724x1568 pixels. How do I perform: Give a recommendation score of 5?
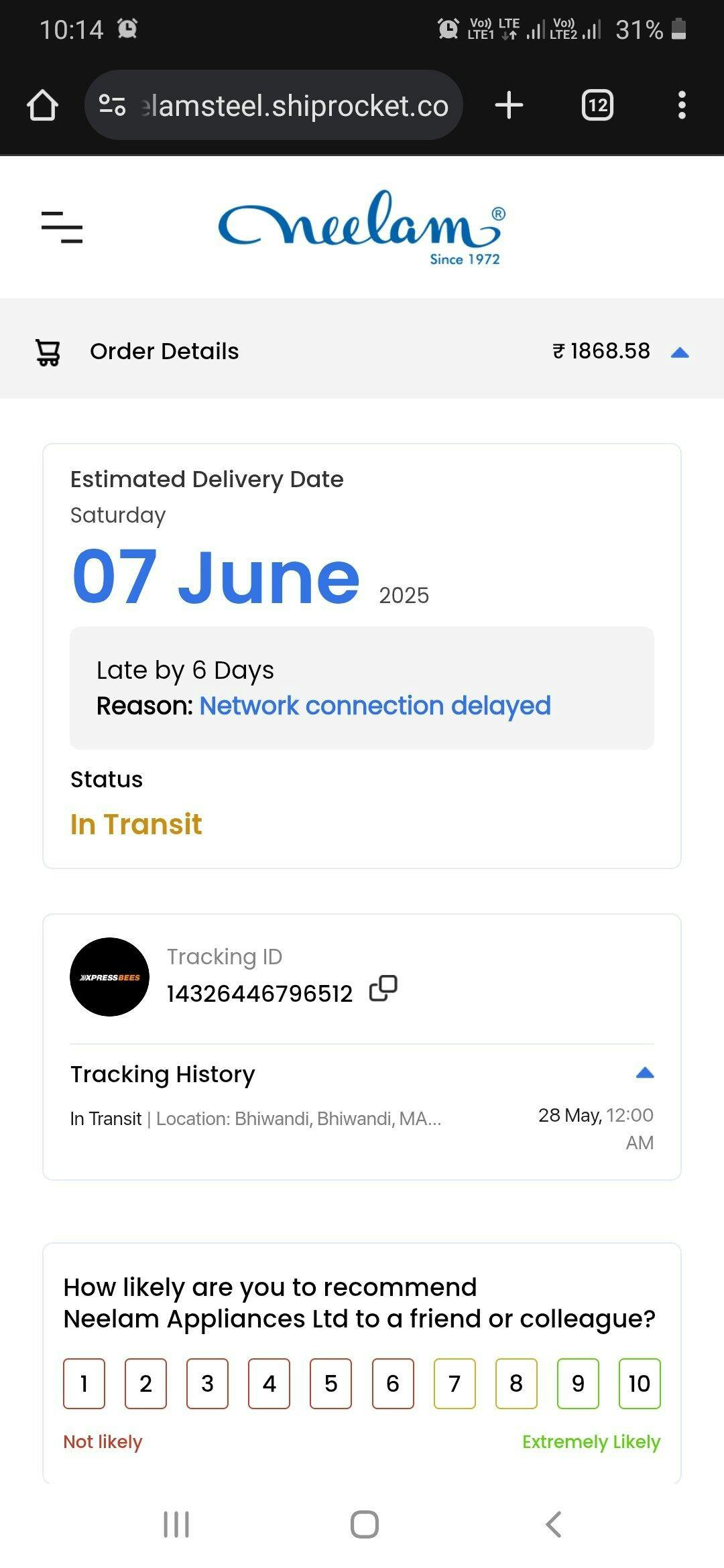click(330, 1384)
